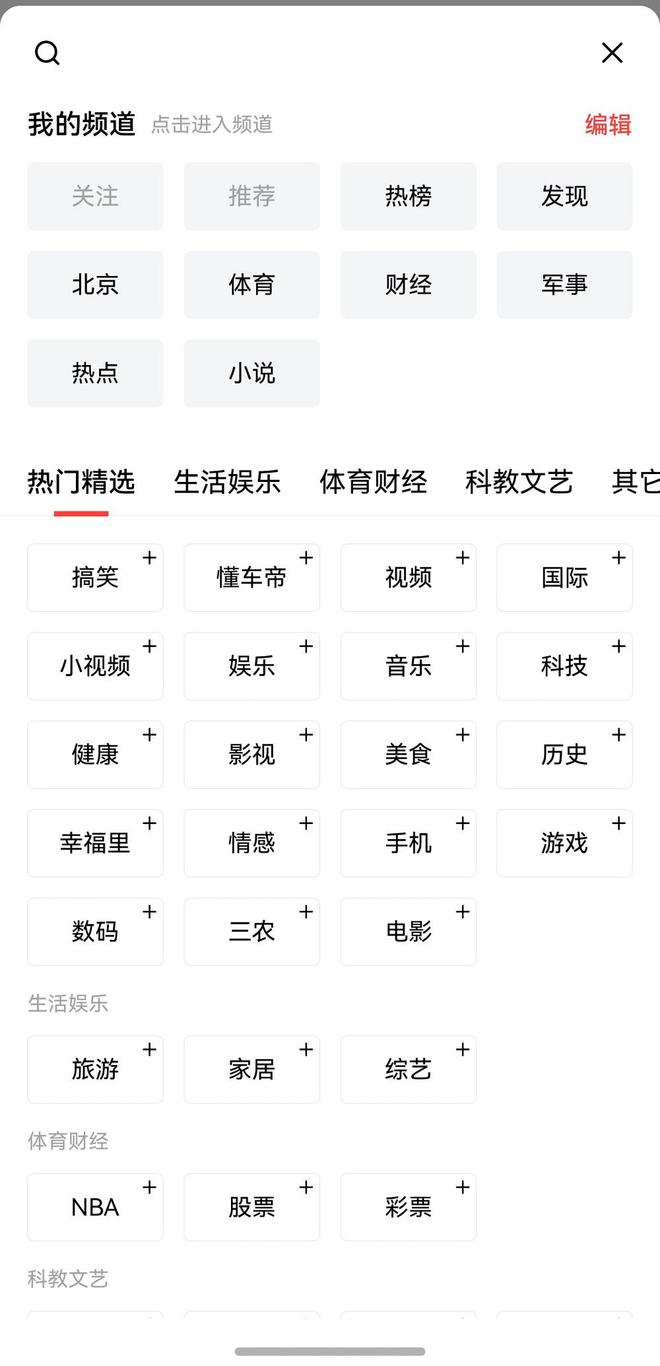Add the NBA channel
This screenshot has height=1366, width=660.
click(95, 1207)
